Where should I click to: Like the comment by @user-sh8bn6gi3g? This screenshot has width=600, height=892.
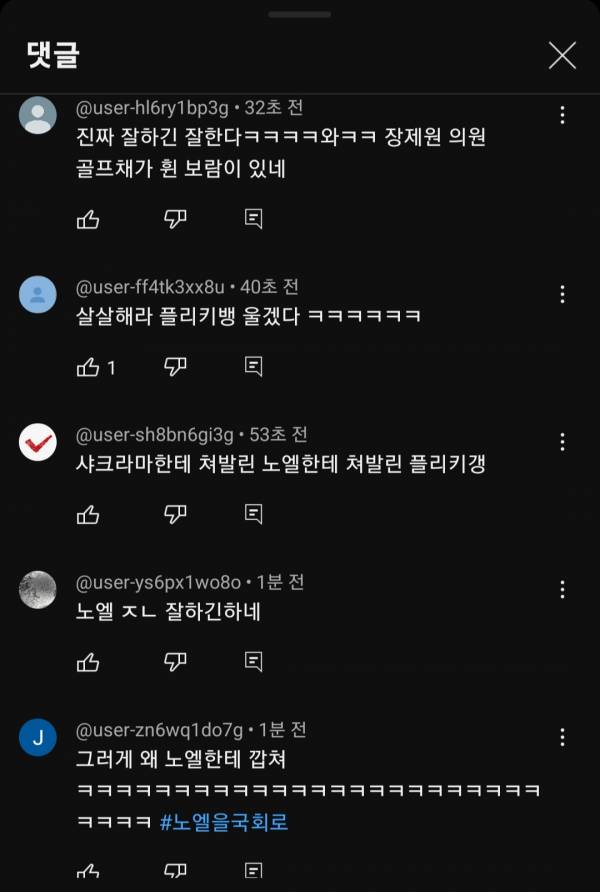coord(88,514)
